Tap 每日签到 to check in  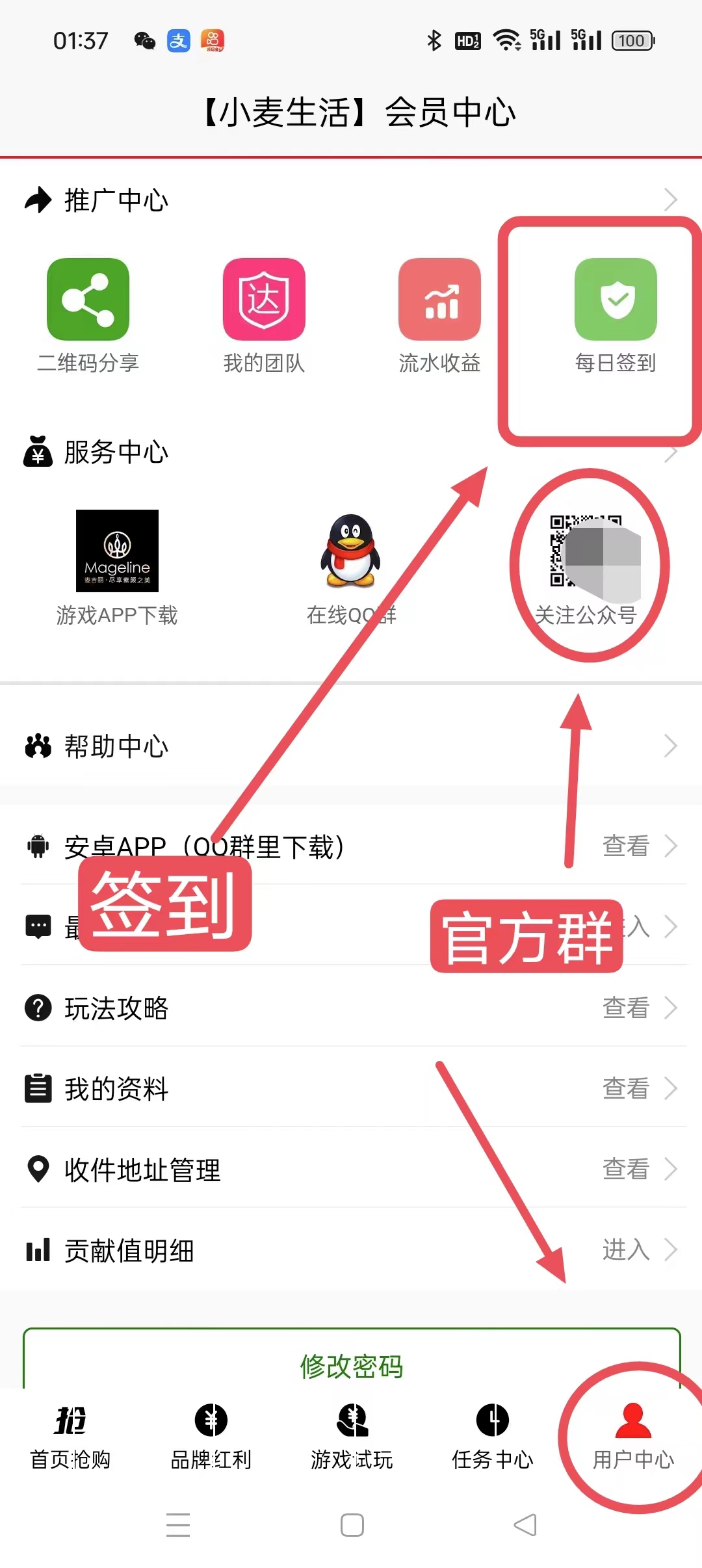point(616,315)
